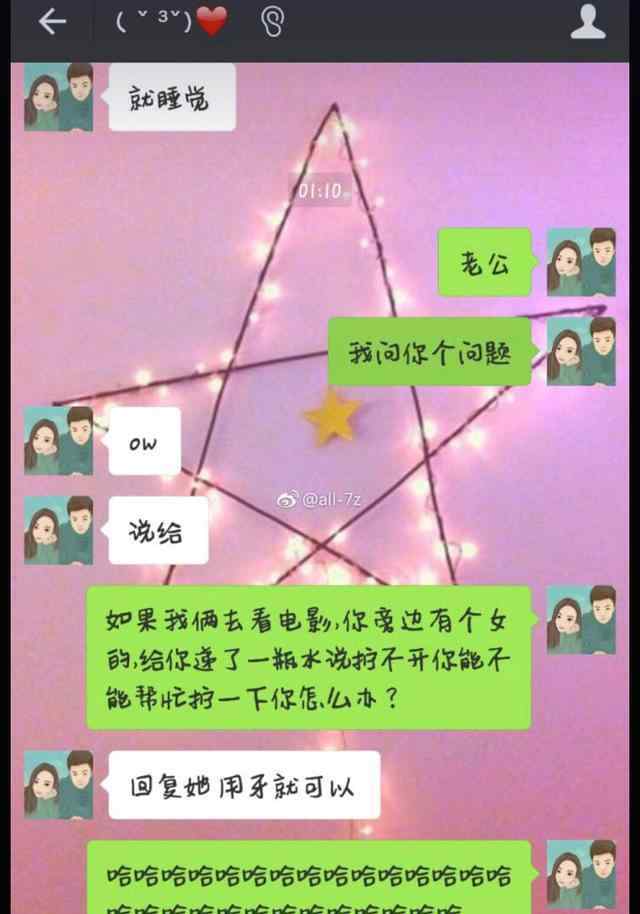This screenshot has height=914, width=640.
Task: Tap avatar beside the '就睡觉' message
Action: tap(58, 97)
